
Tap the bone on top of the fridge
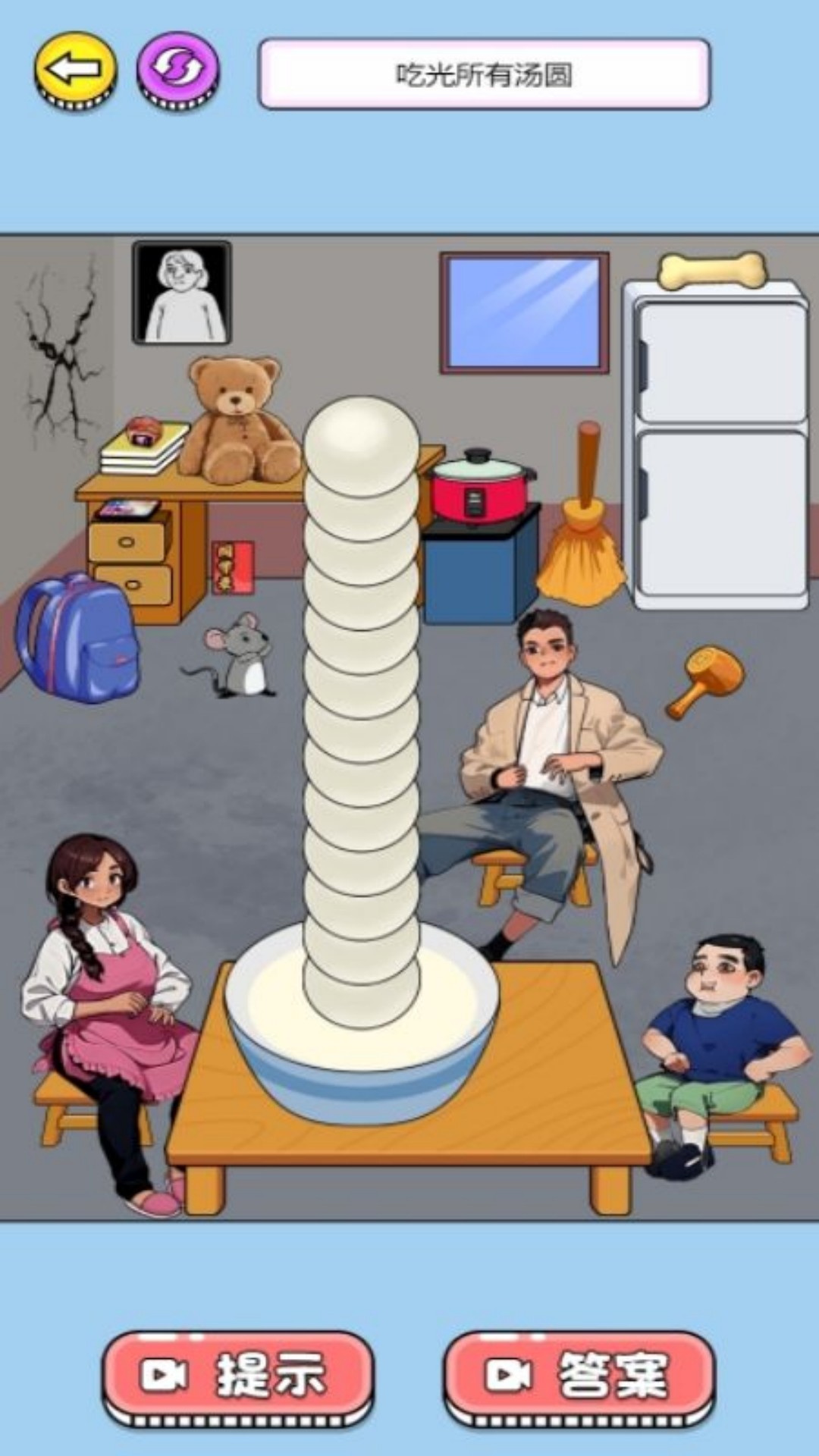pos(711,271)
